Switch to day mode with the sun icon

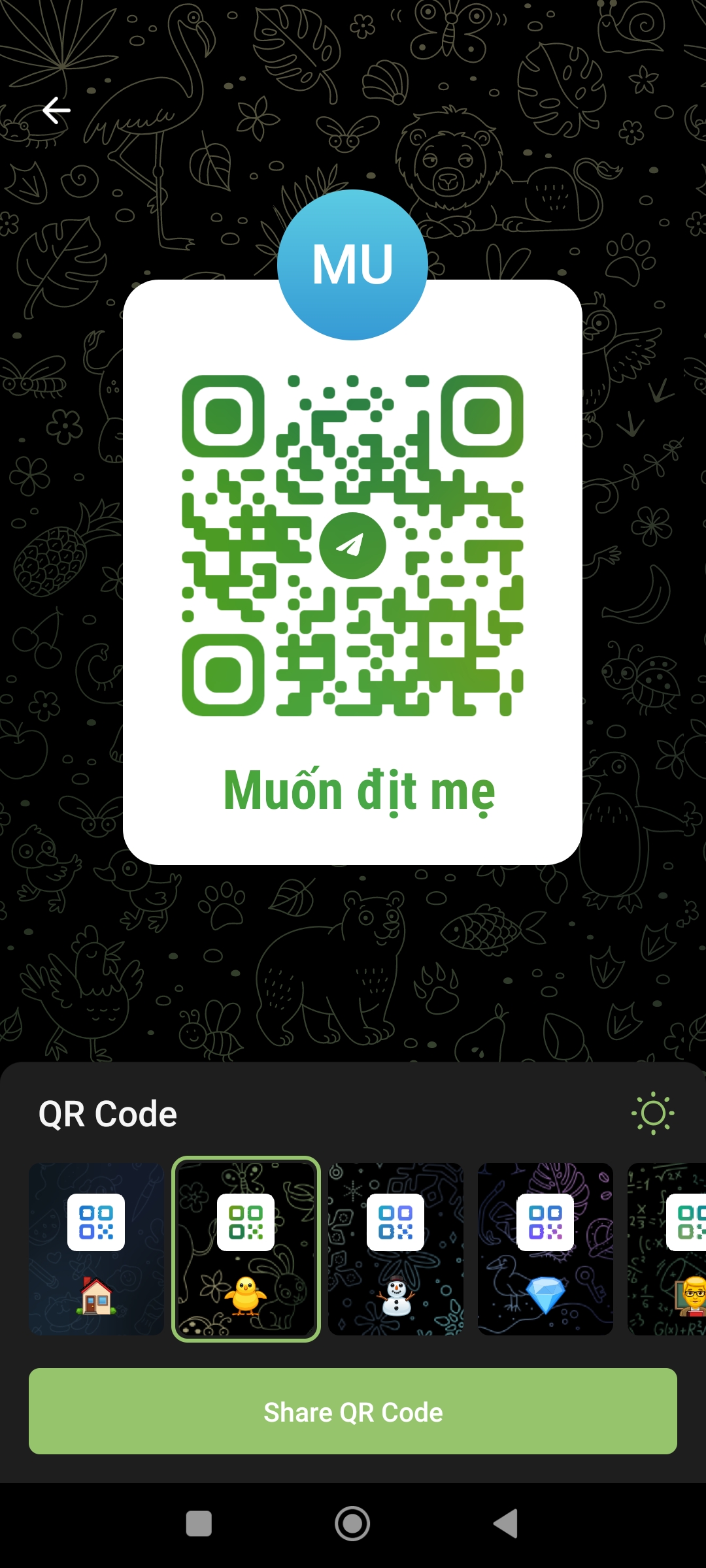652,1113
